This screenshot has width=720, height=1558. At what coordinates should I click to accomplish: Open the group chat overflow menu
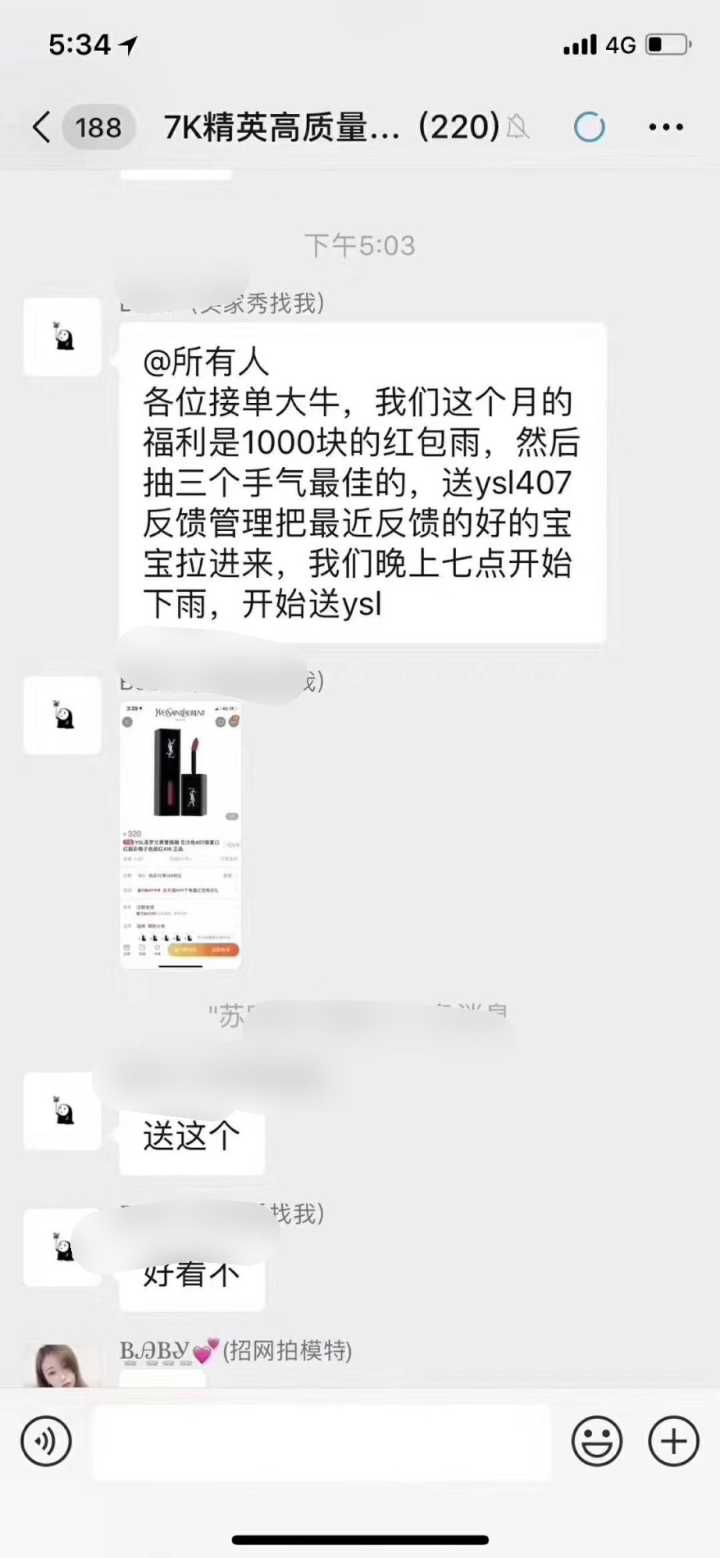click(665, 128)
